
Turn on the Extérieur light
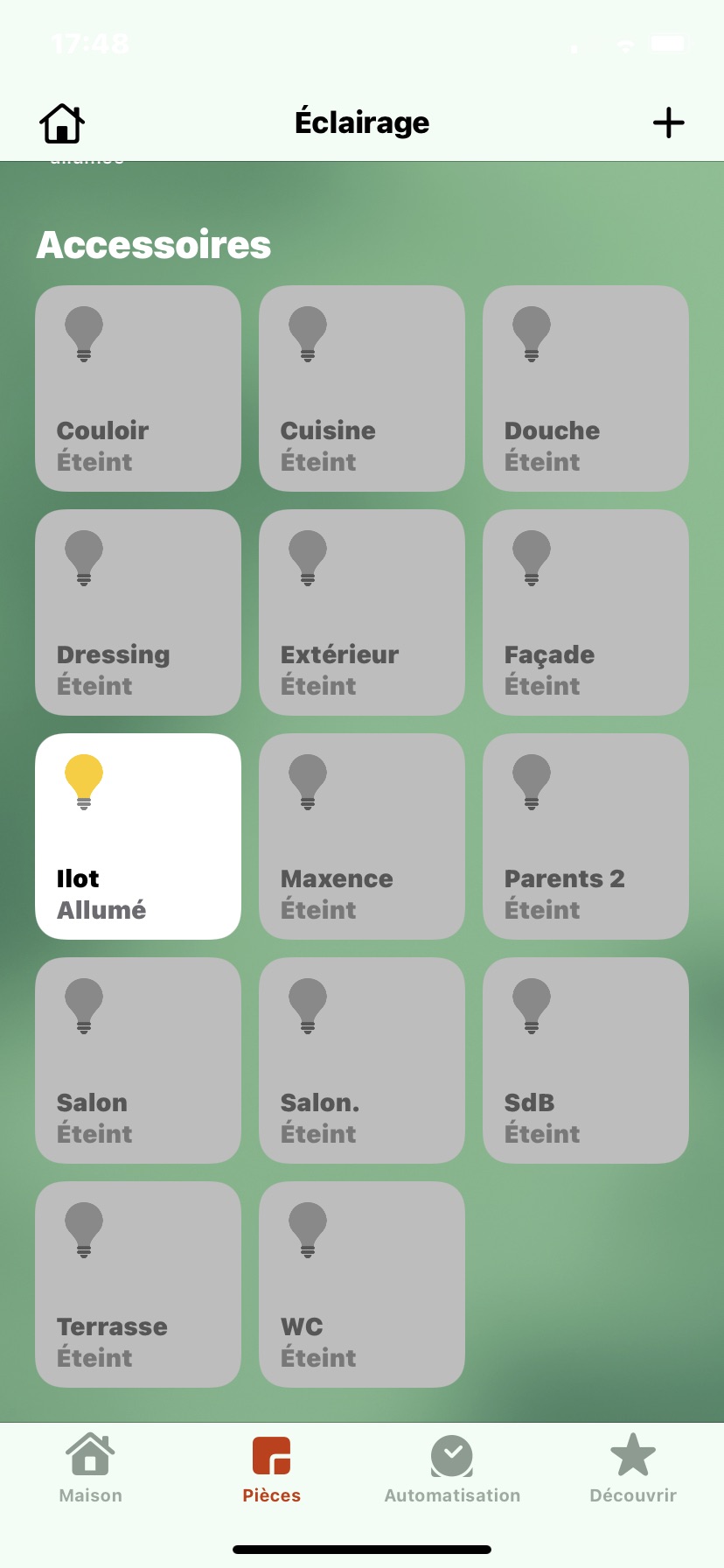pos(362,612)
